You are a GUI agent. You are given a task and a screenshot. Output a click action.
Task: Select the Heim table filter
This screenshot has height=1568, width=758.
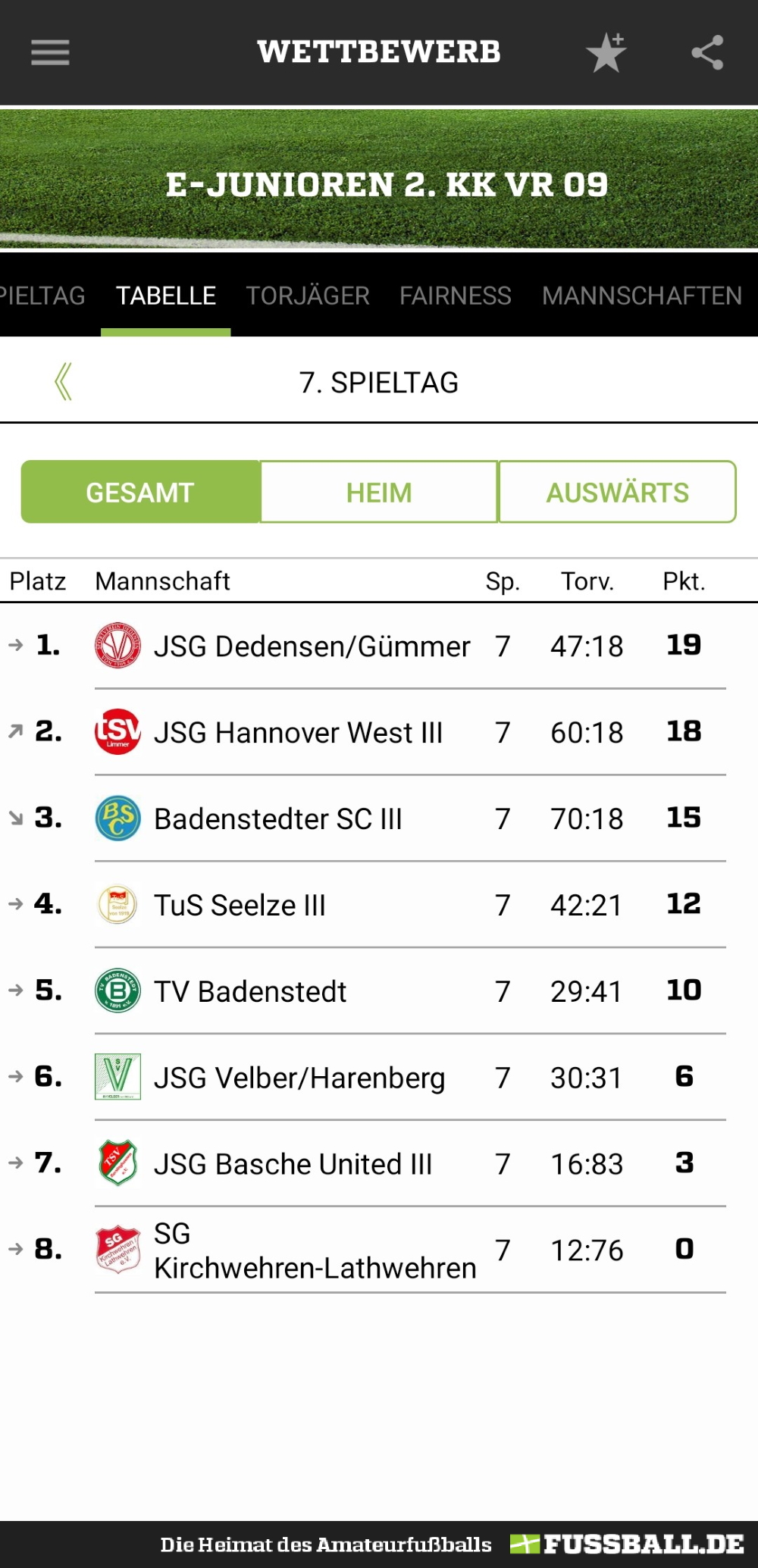pyautogui.click(x=379, y=492)
